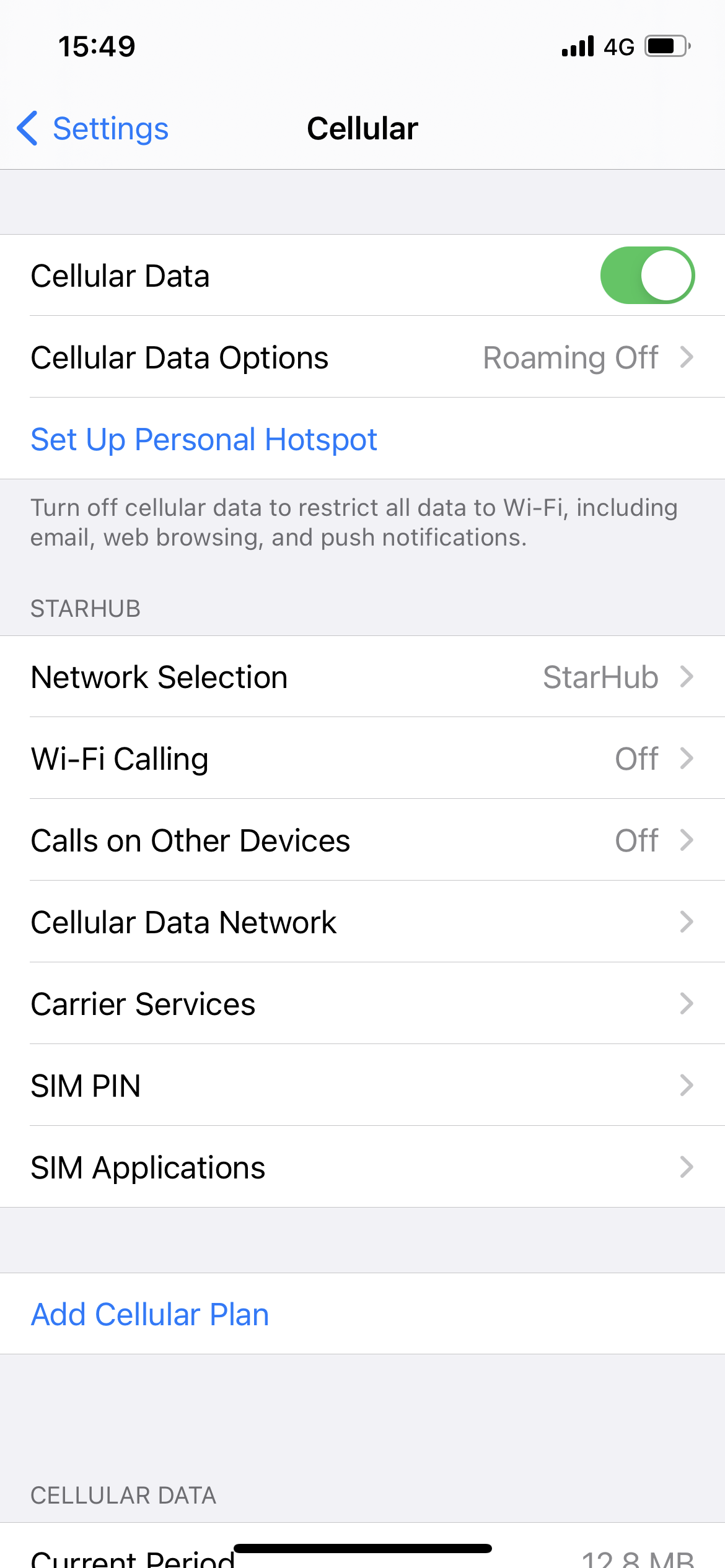
Task: Open Network Selection
Action: tap(362, 677)
